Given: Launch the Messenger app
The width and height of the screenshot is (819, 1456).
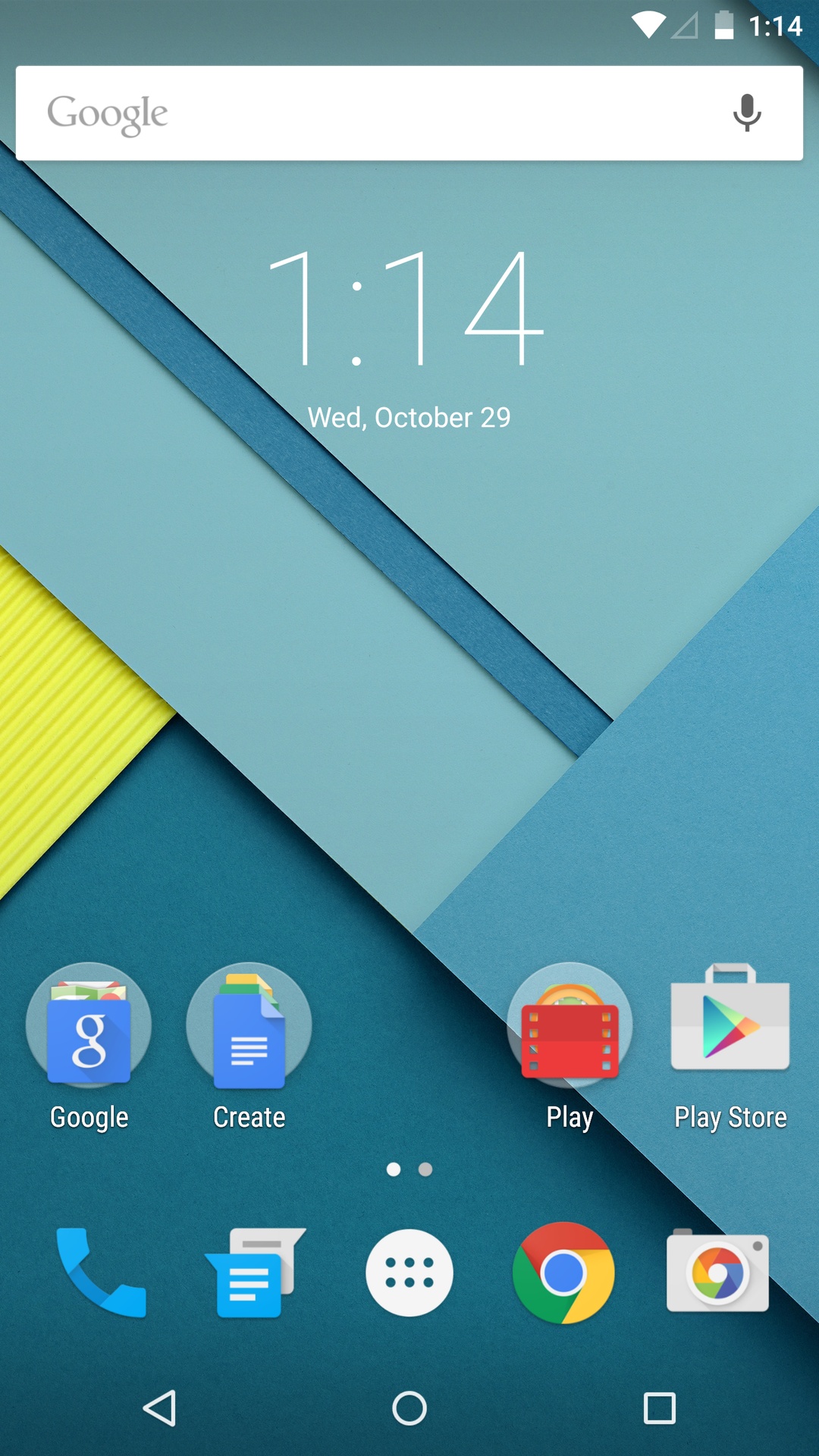Looking at the screenshot, I should 255,1272.
